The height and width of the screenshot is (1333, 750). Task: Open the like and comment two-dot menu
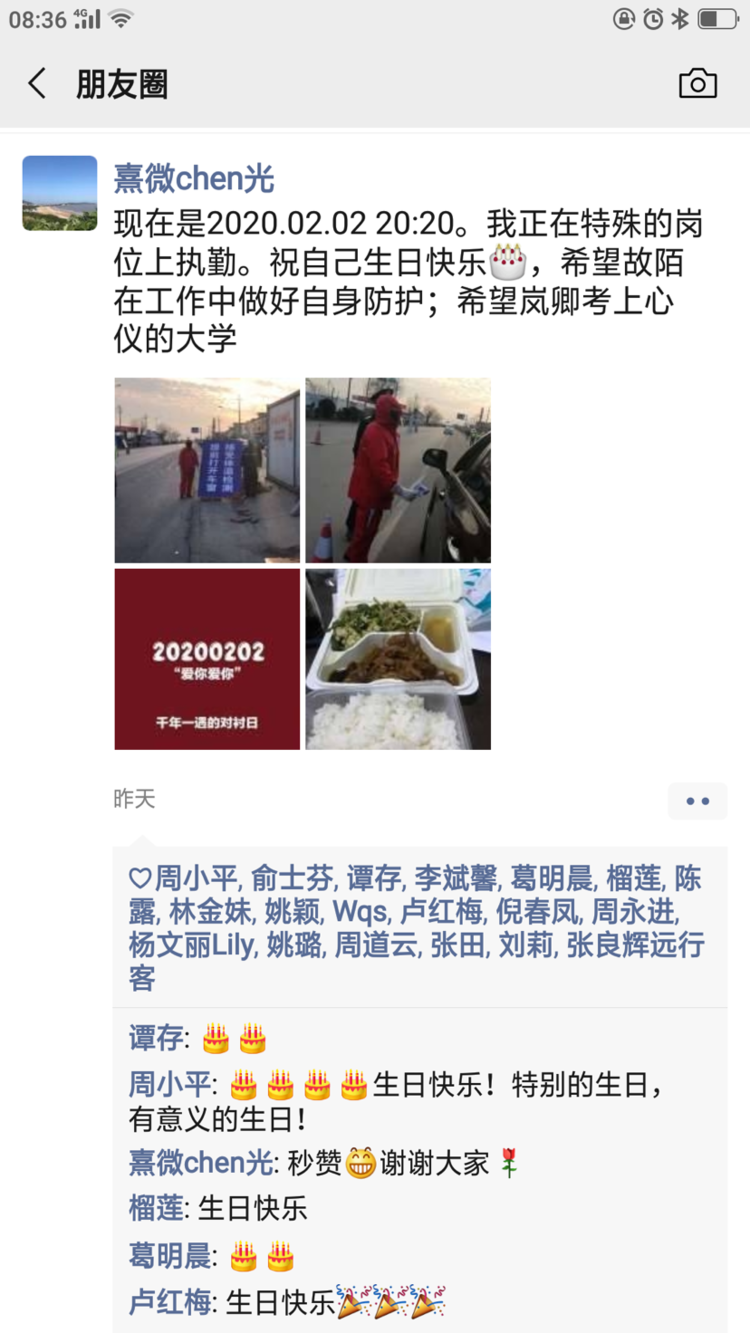(697, 801)
